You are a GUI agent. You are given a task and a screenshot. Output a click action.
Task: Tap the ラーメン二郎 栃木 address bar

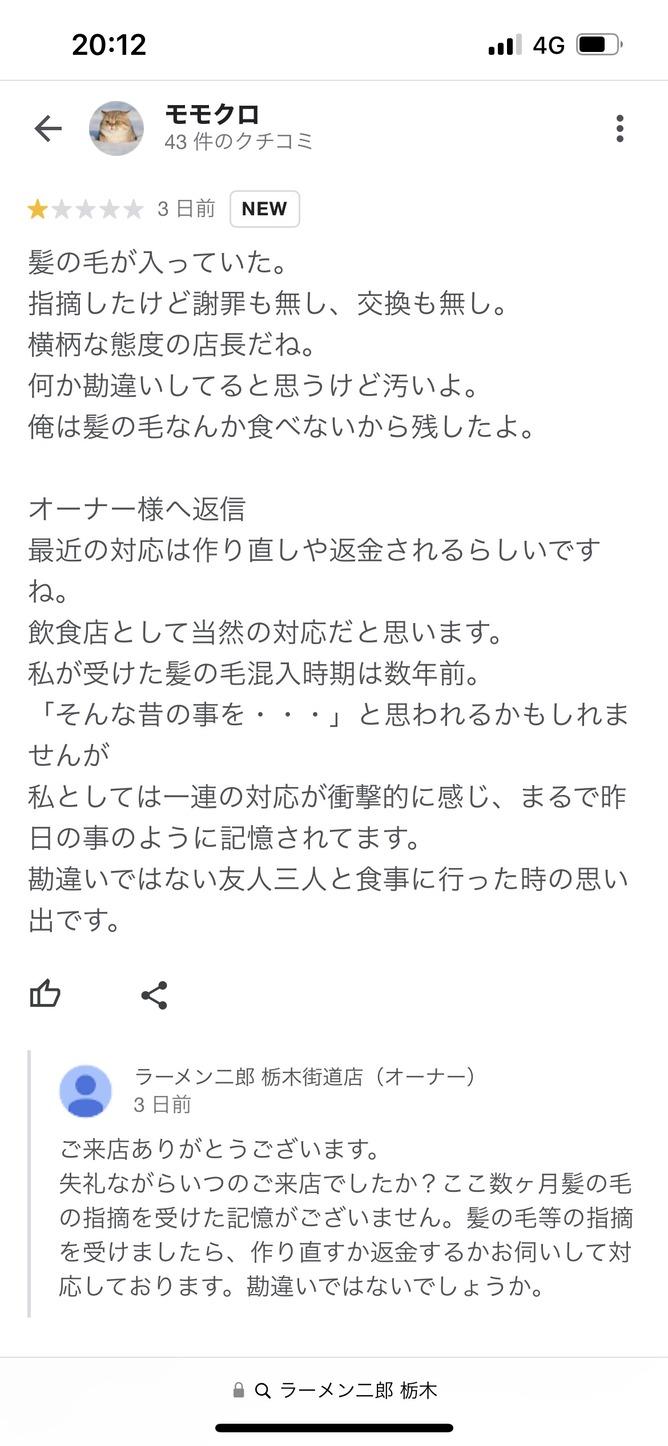coord(334,1390)
